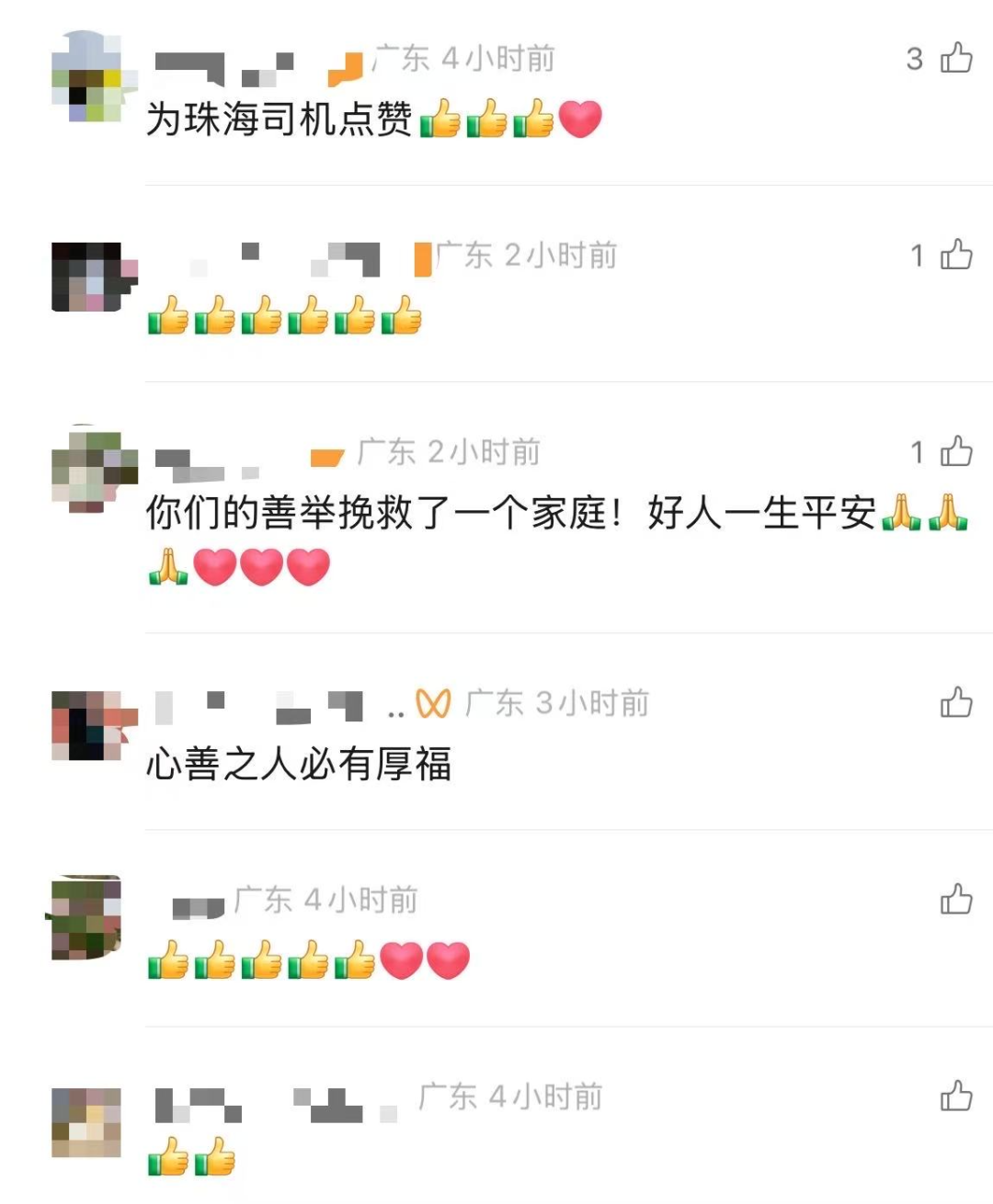The width and height of the screenshot is (993, 1204).
Task: Like the comment with five thumbs and two hearts
Action: click(x=956, y=900)
